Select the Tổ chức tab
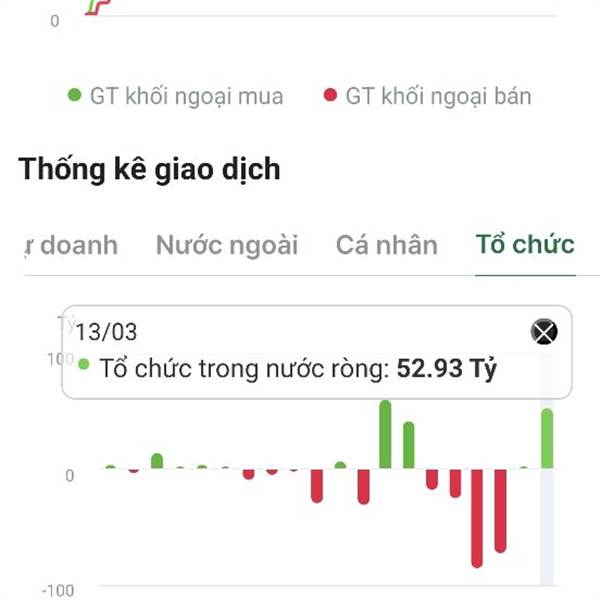600x600 pixels. [x=525, y=244]
